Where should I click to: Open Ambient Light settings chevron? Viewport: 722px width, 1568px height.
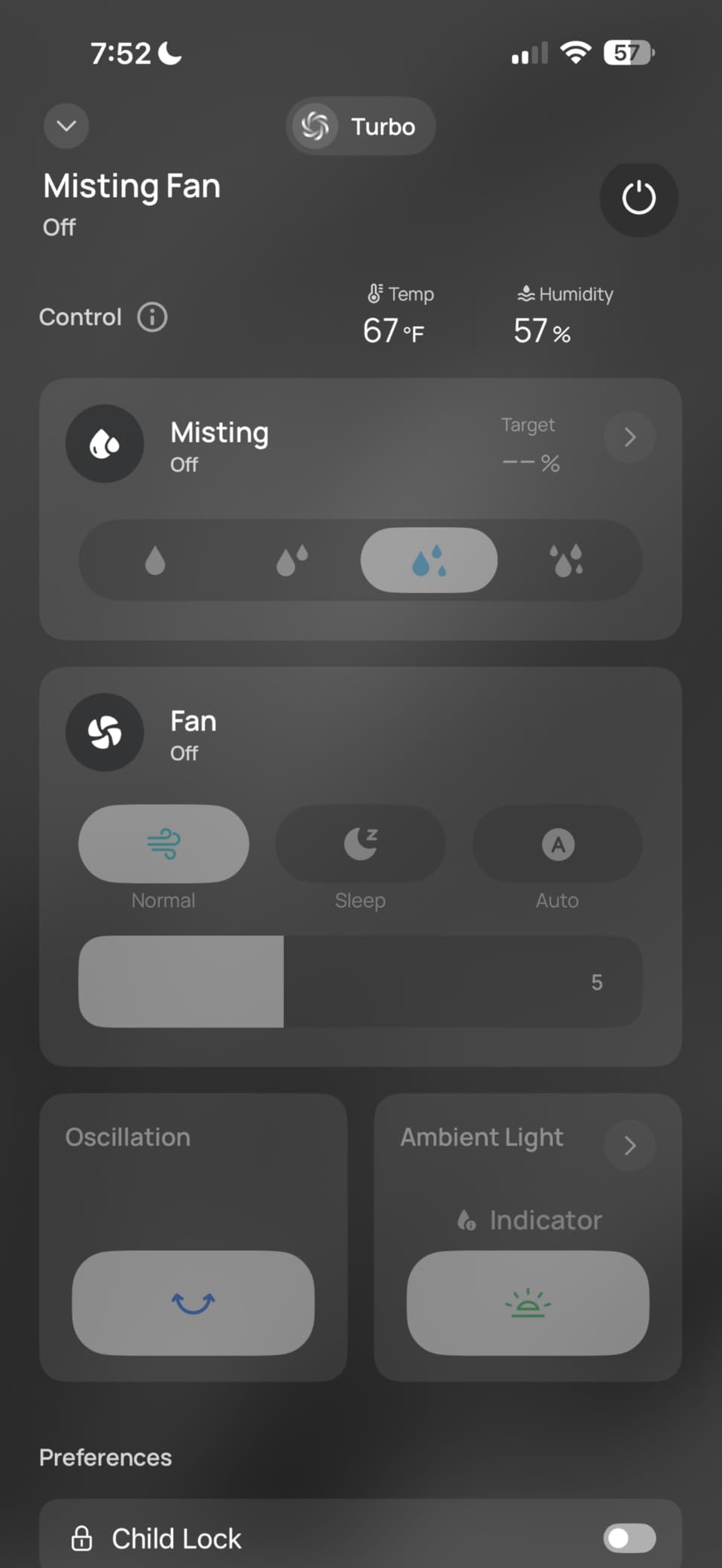[629, 1146]
